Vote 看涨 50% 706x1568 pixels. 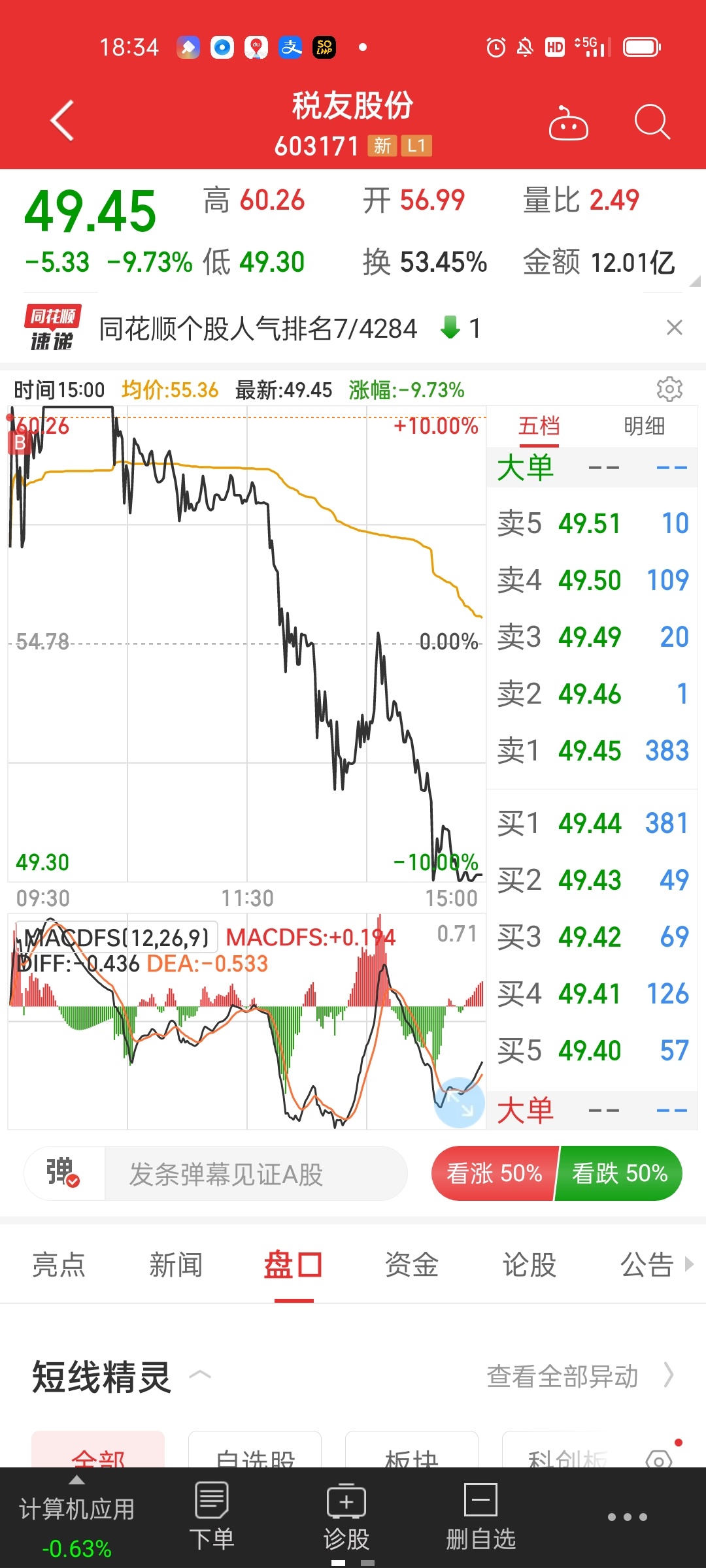(494, 1173)
